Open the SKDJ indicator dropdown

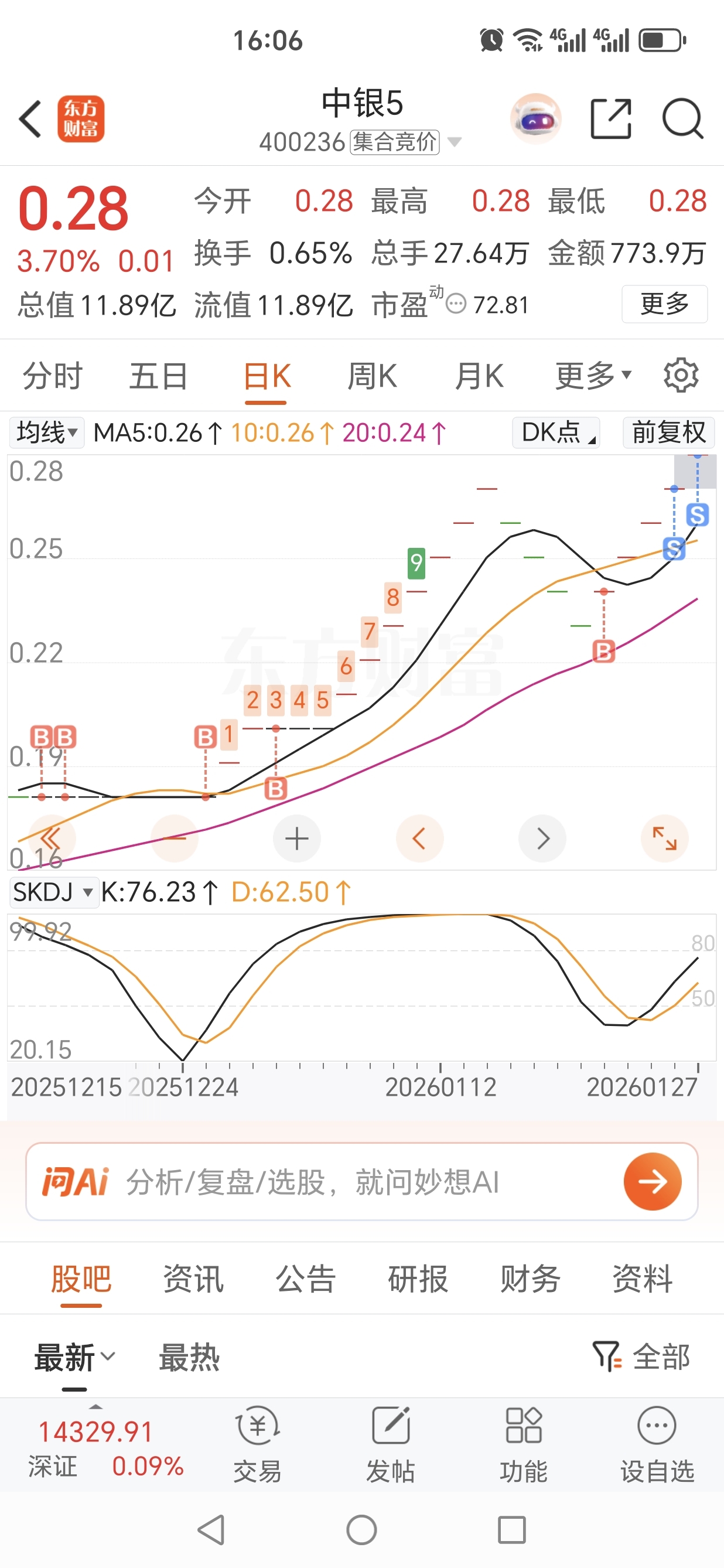coord(53,892)
